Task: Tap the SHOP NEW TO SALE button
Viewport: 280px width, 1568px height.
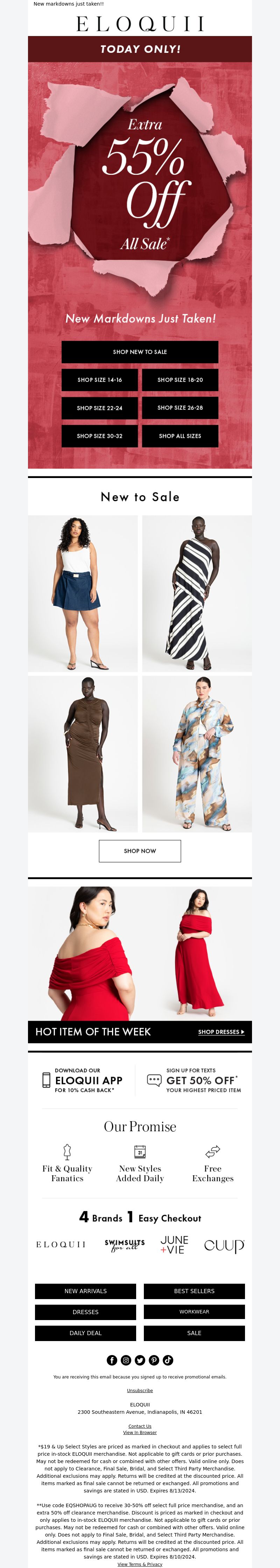Action: [139, 352]
